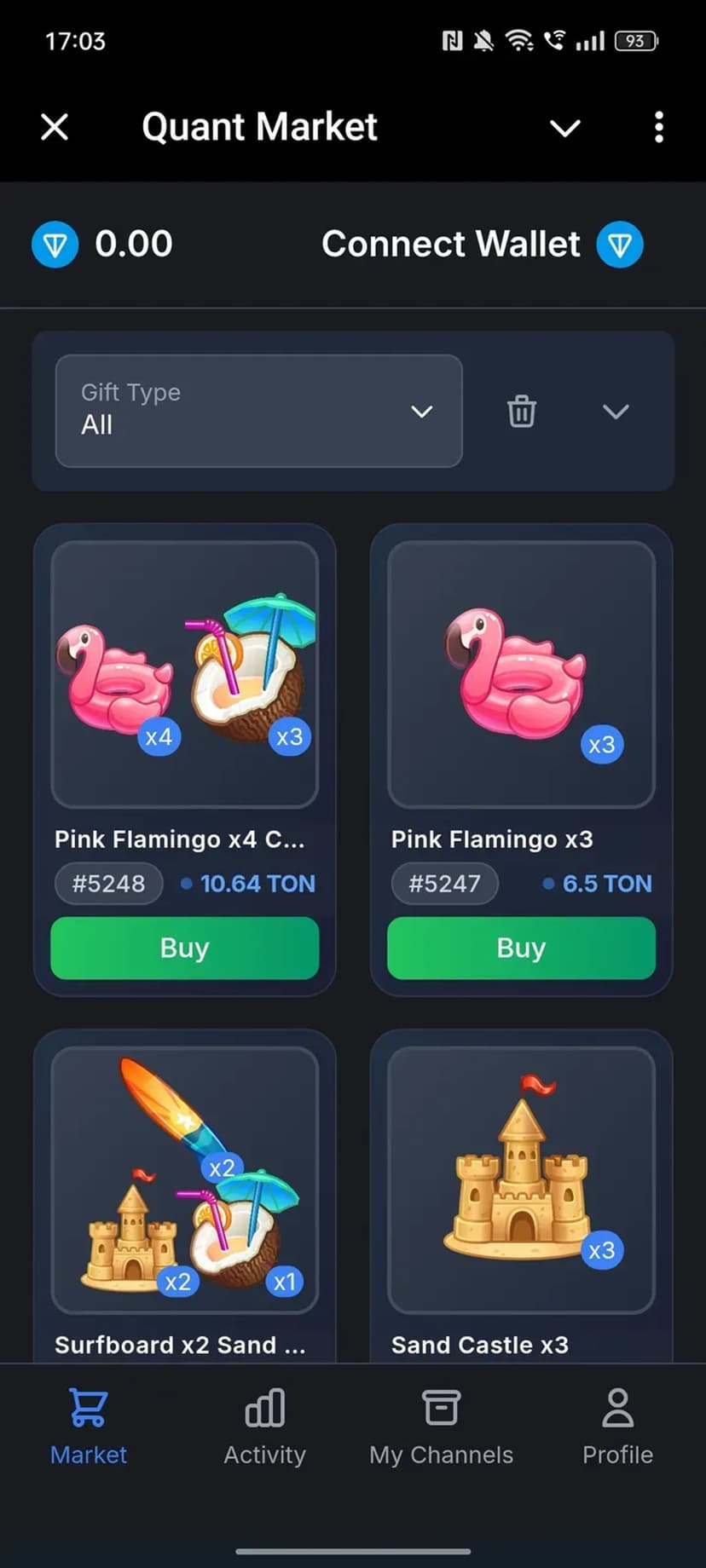Buy listing #5247 for 6.5 TON
706x1568 pixels.
[x=521, y=948]
